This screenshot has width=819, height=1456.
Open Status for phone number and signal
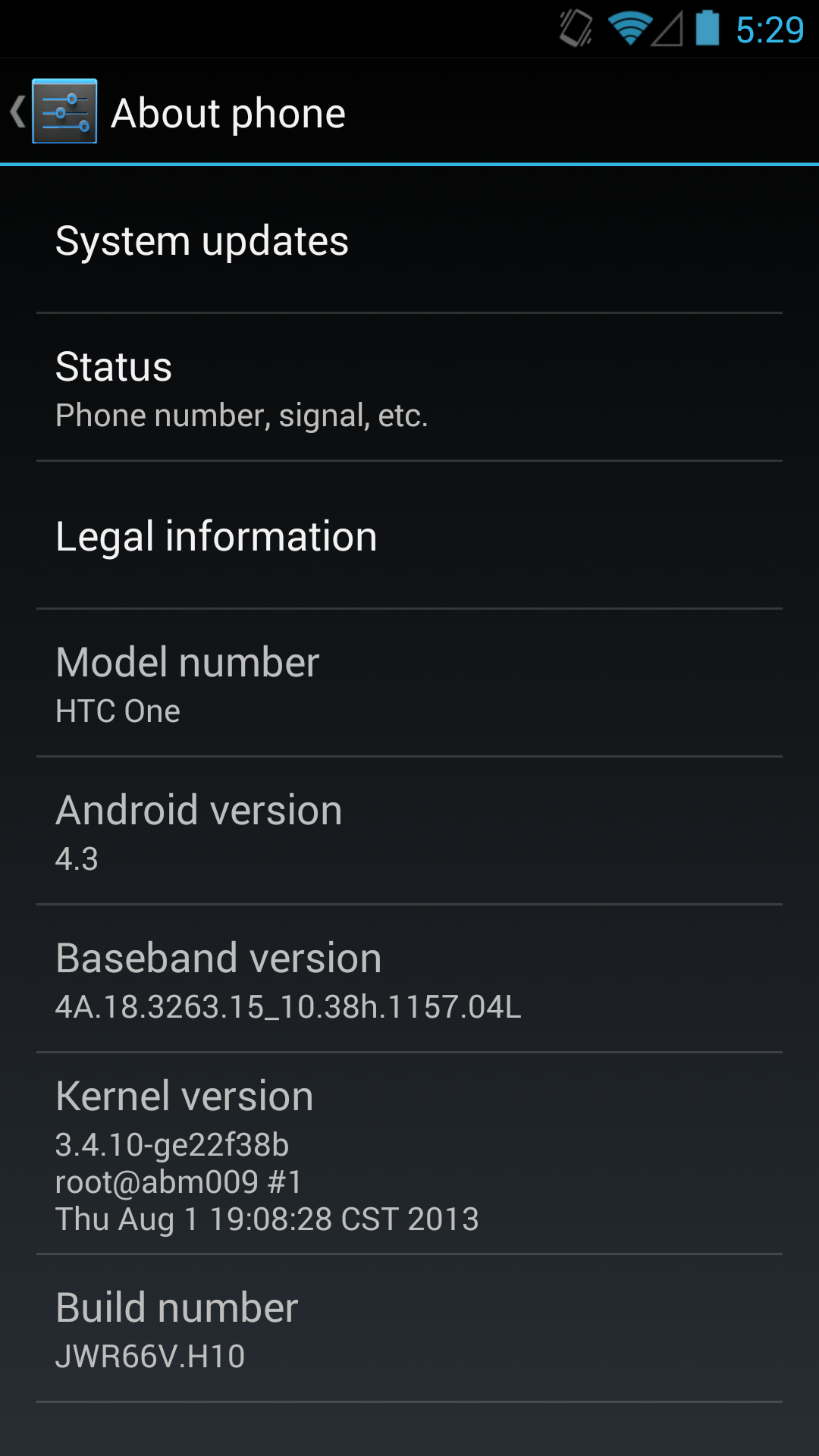point(409,388)
